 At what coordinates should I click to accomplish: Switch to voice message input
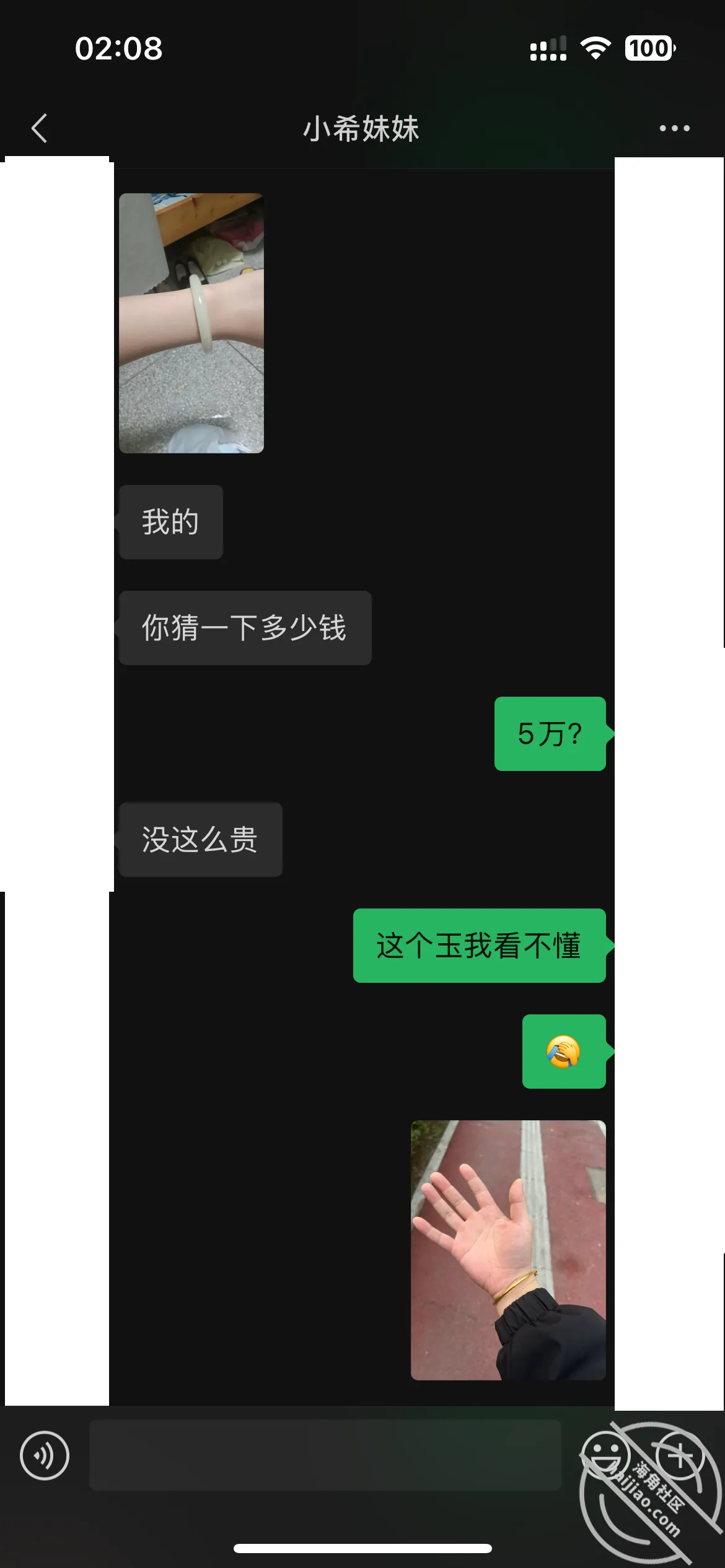coord(45,1455)
